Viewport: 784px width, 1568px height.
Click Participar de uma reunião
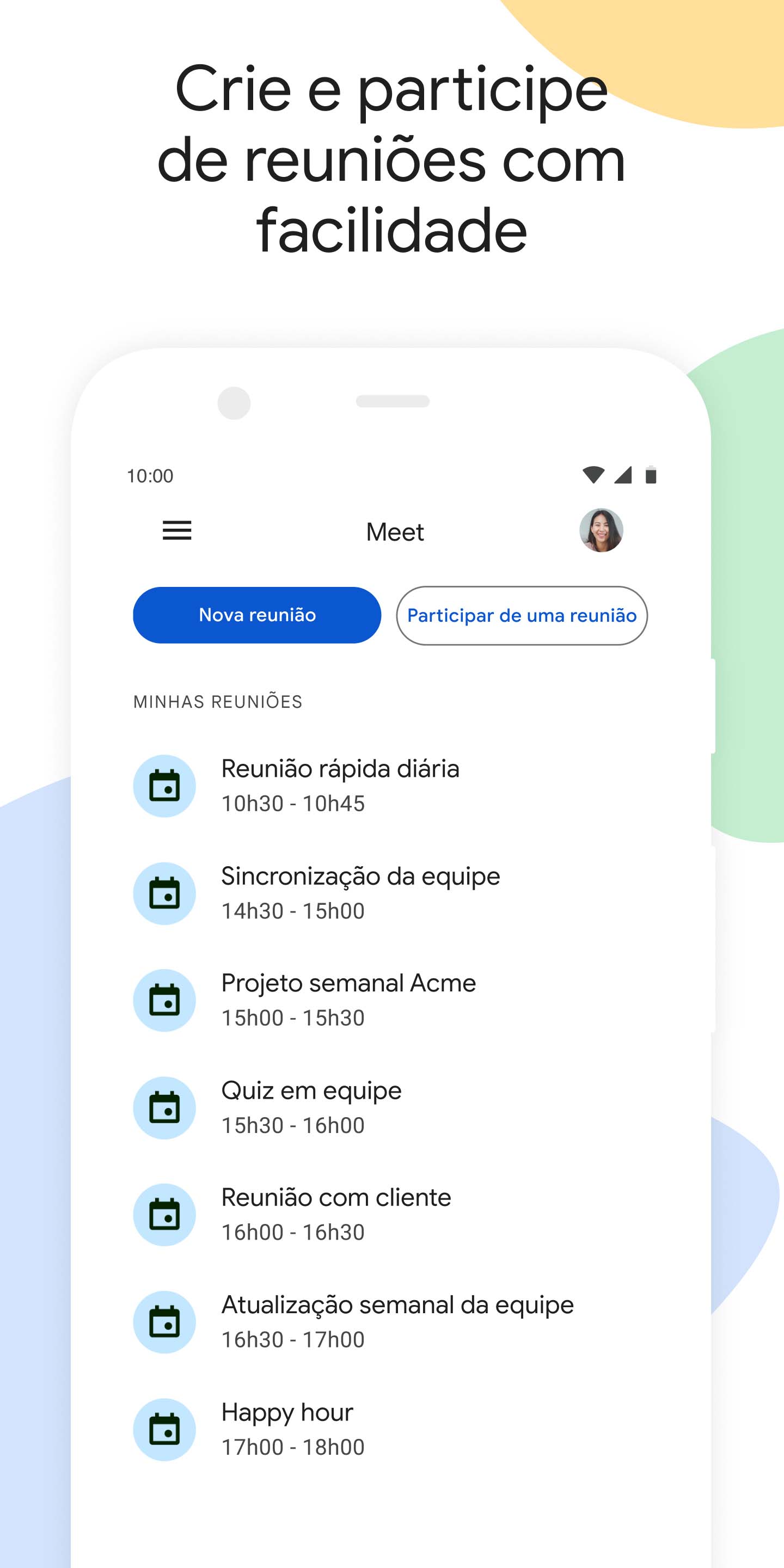(522, 615)
